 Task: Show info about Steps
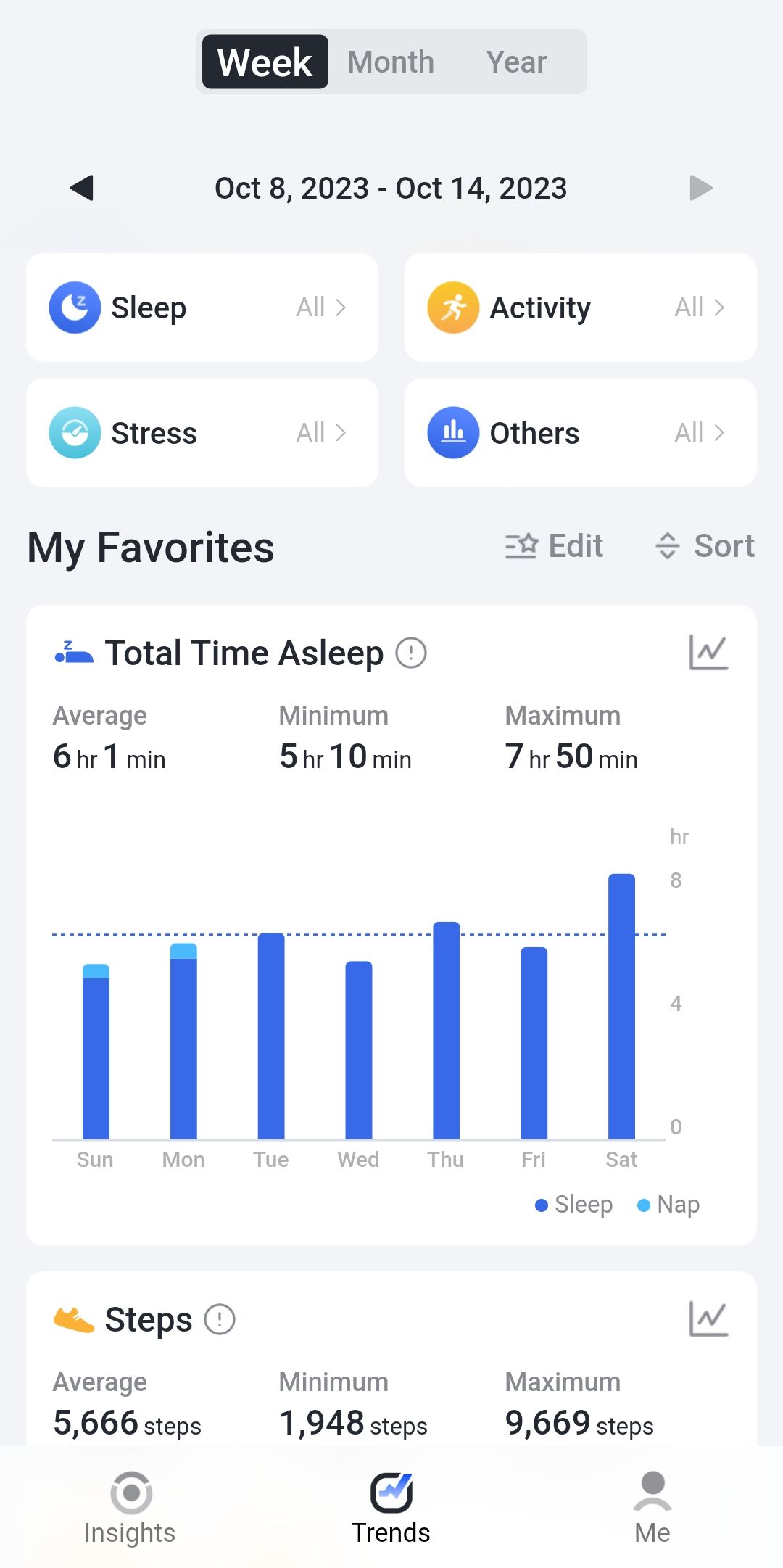click(x=220, y=1319)
